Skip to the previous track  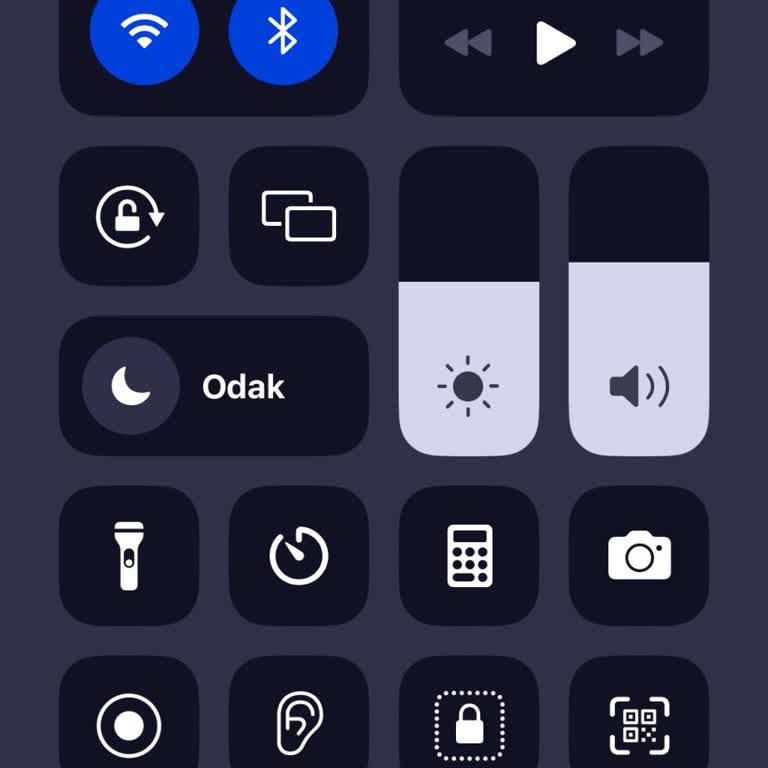(468, 43)
